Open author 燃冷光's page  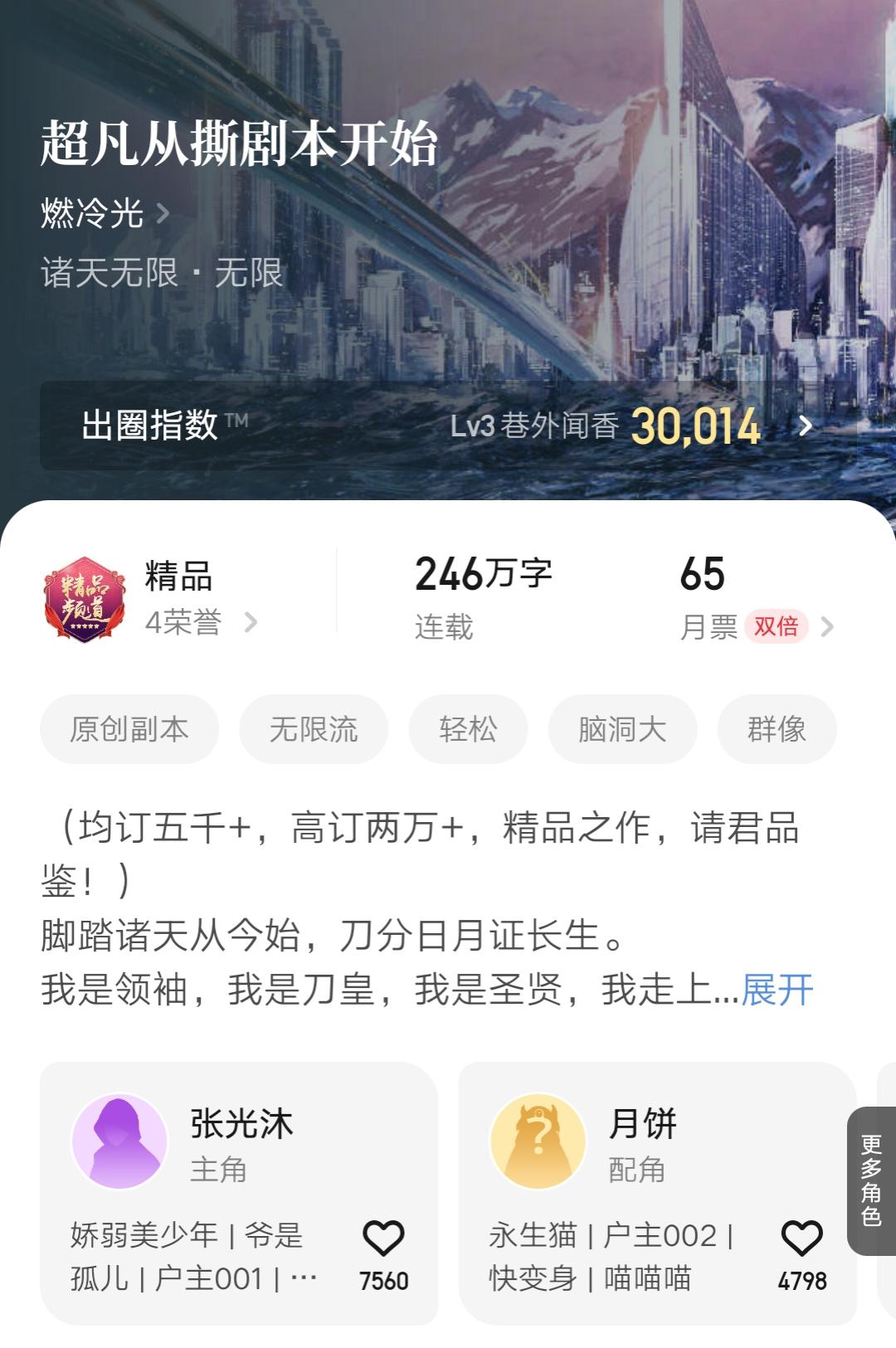[x=105, y=214]
